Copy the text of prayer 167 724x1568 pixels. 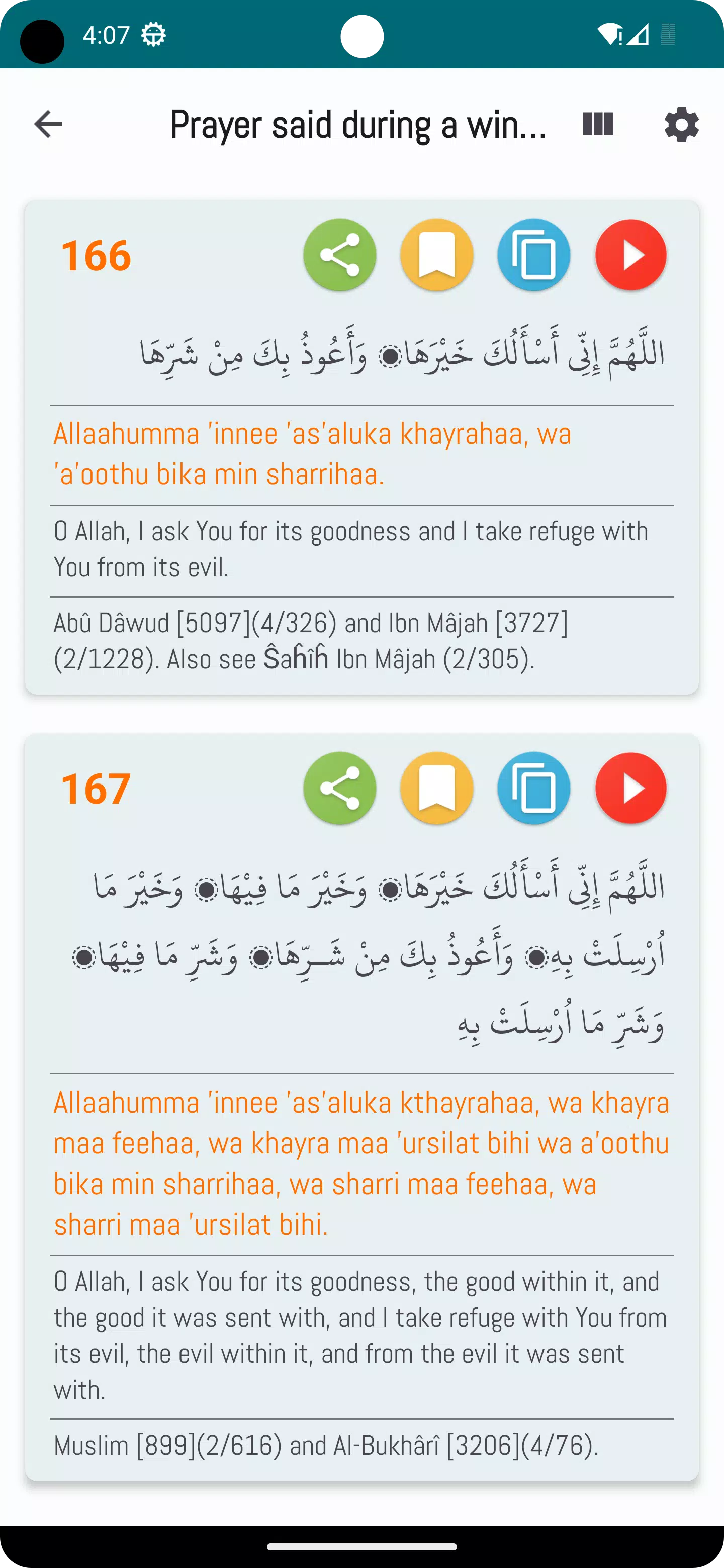tap(534, 788)
